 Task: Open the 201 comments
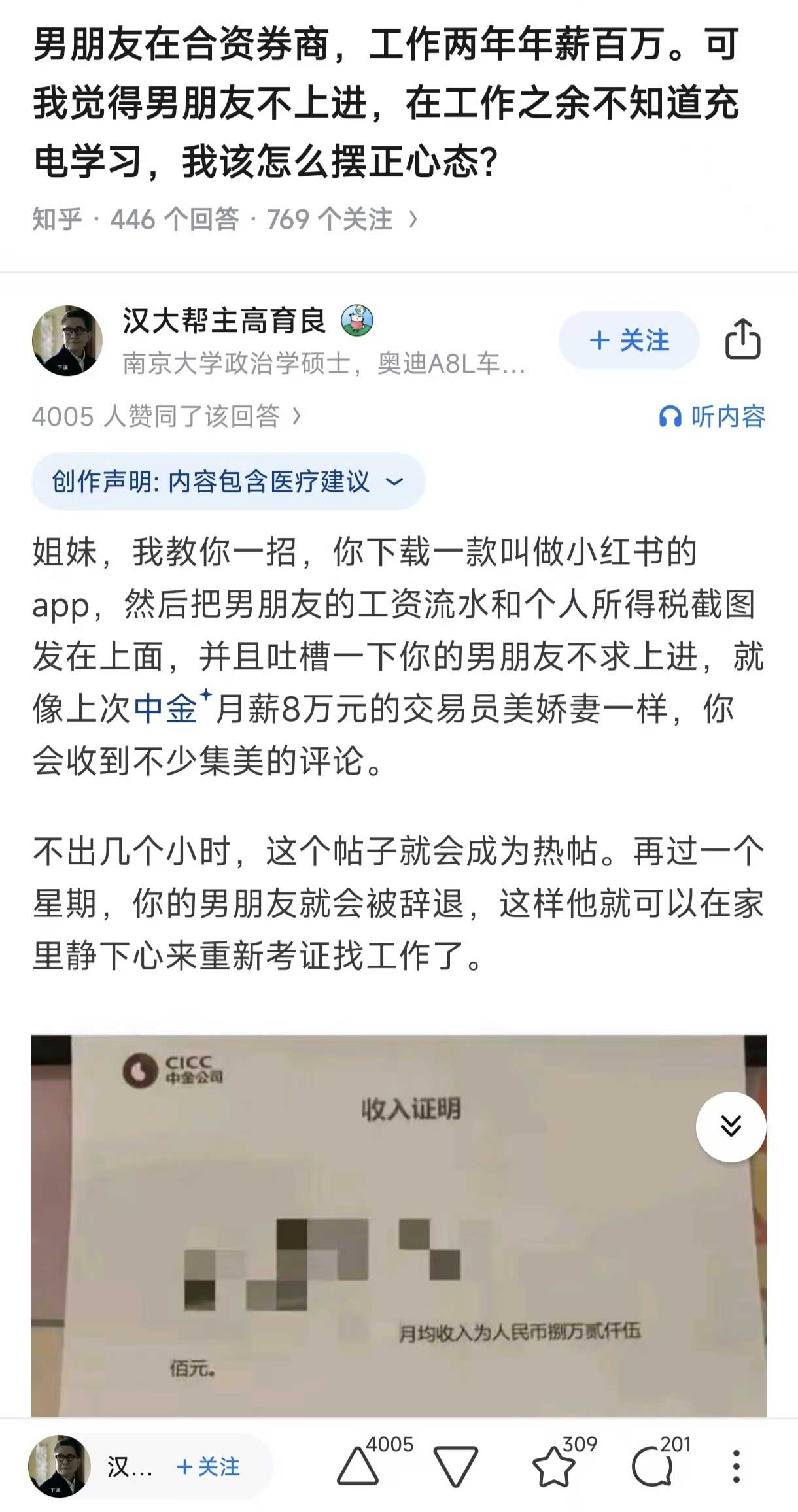click(651, 1466)
